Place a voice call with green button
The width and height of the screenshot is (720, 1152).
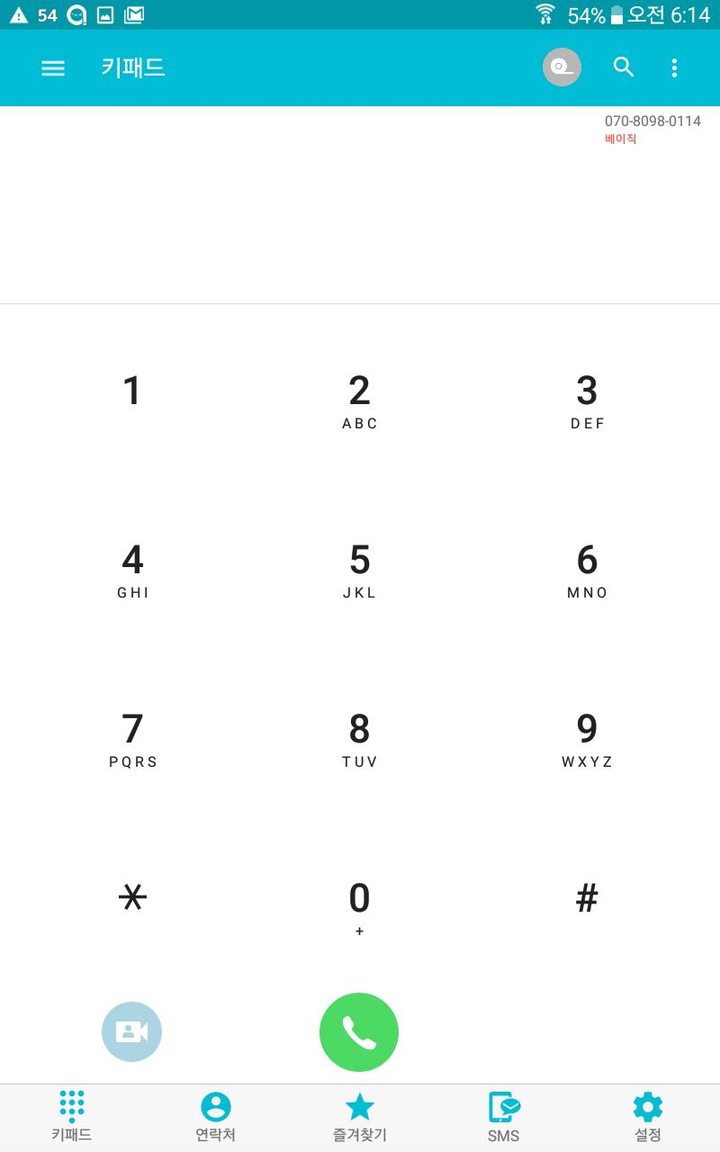click(359, 1032)
